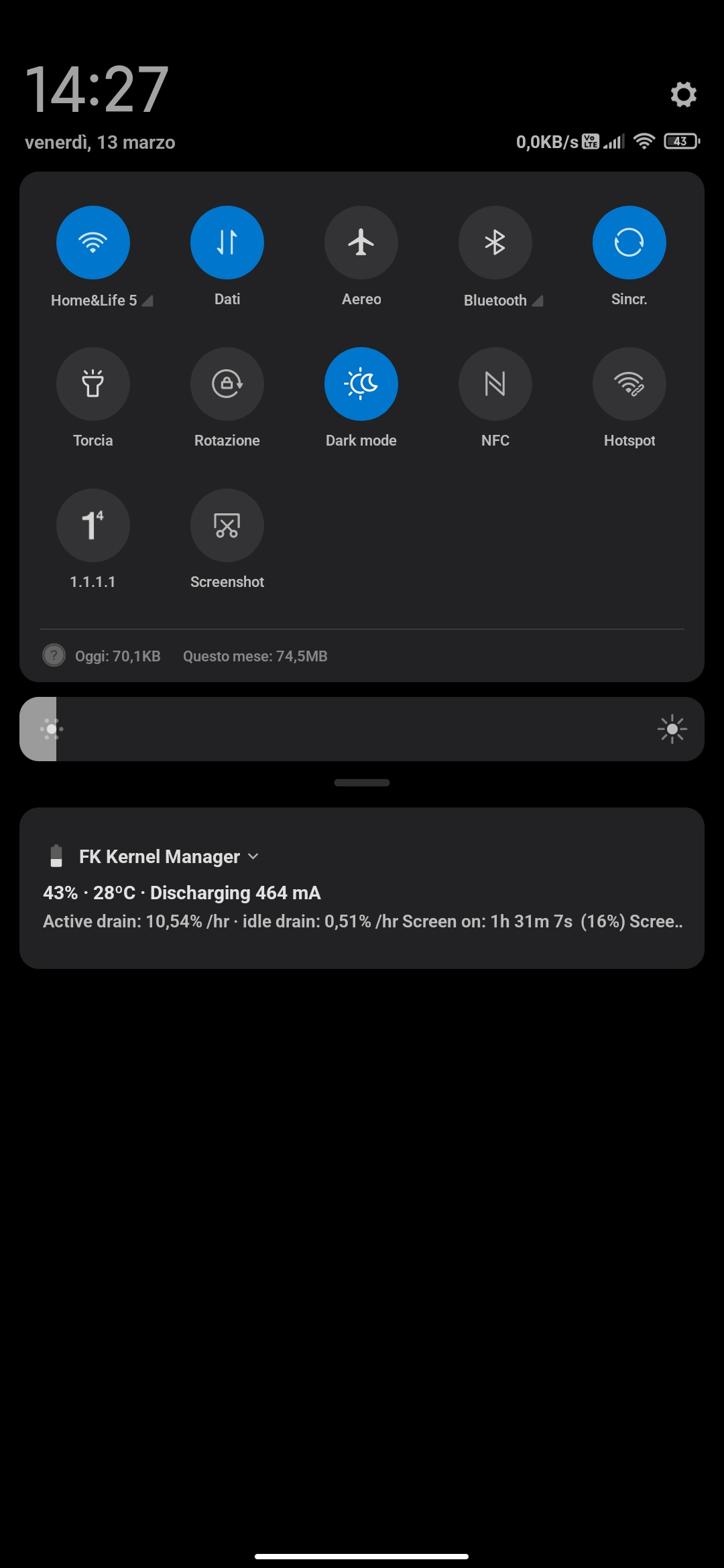Turn on the Hotspot tile
This screenshot has width=724, height=1568.
point(629,384)
